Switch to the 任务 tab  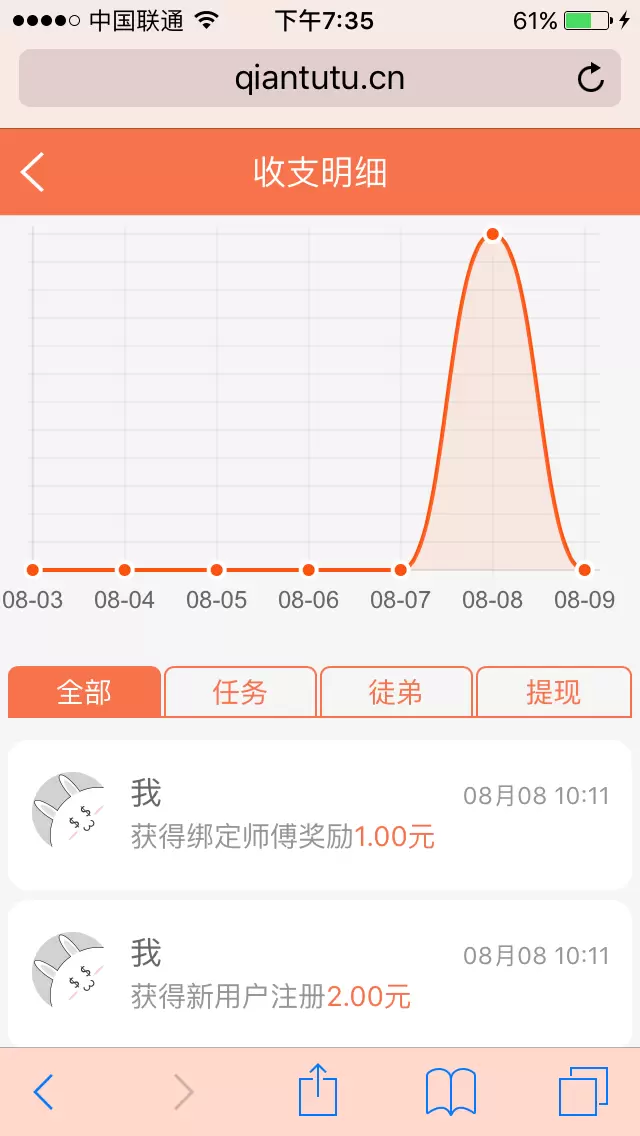(240, 692)
